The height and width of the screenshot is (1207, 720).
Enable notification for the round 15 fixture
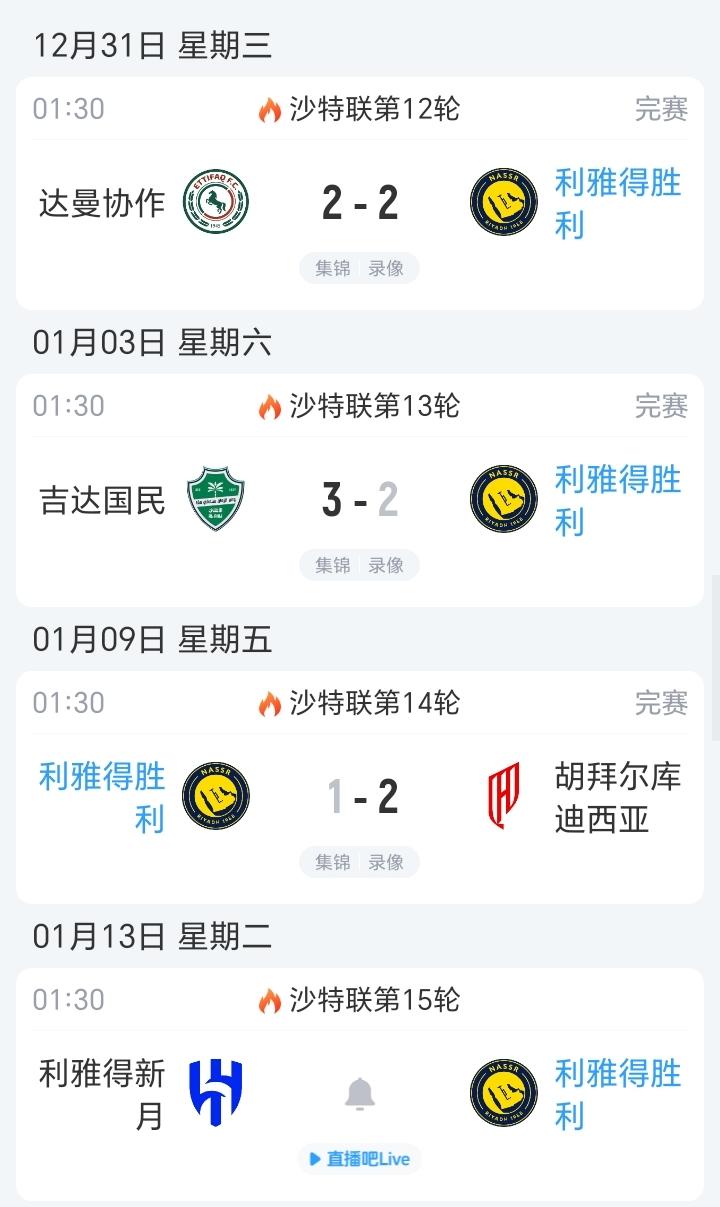pos(359,1094)
